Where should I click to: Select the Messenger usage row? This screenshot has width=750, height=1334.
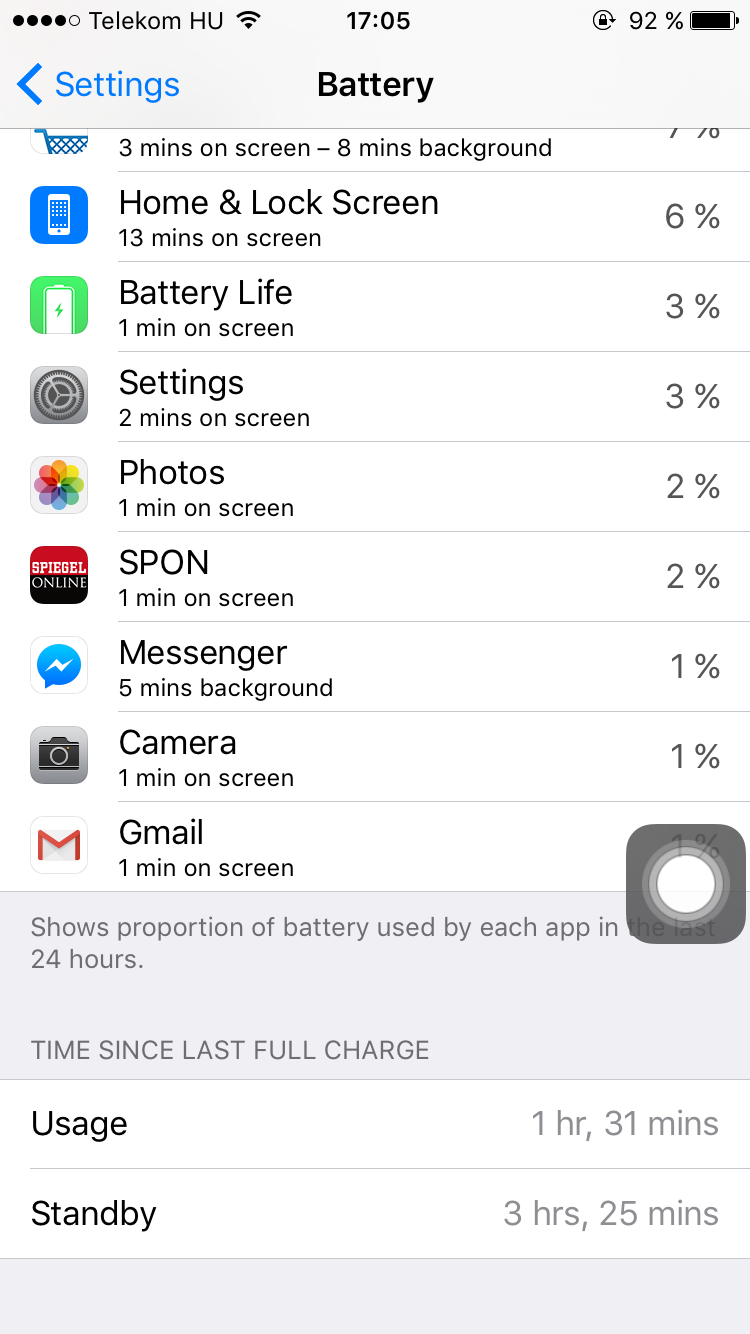pos(375,667)
